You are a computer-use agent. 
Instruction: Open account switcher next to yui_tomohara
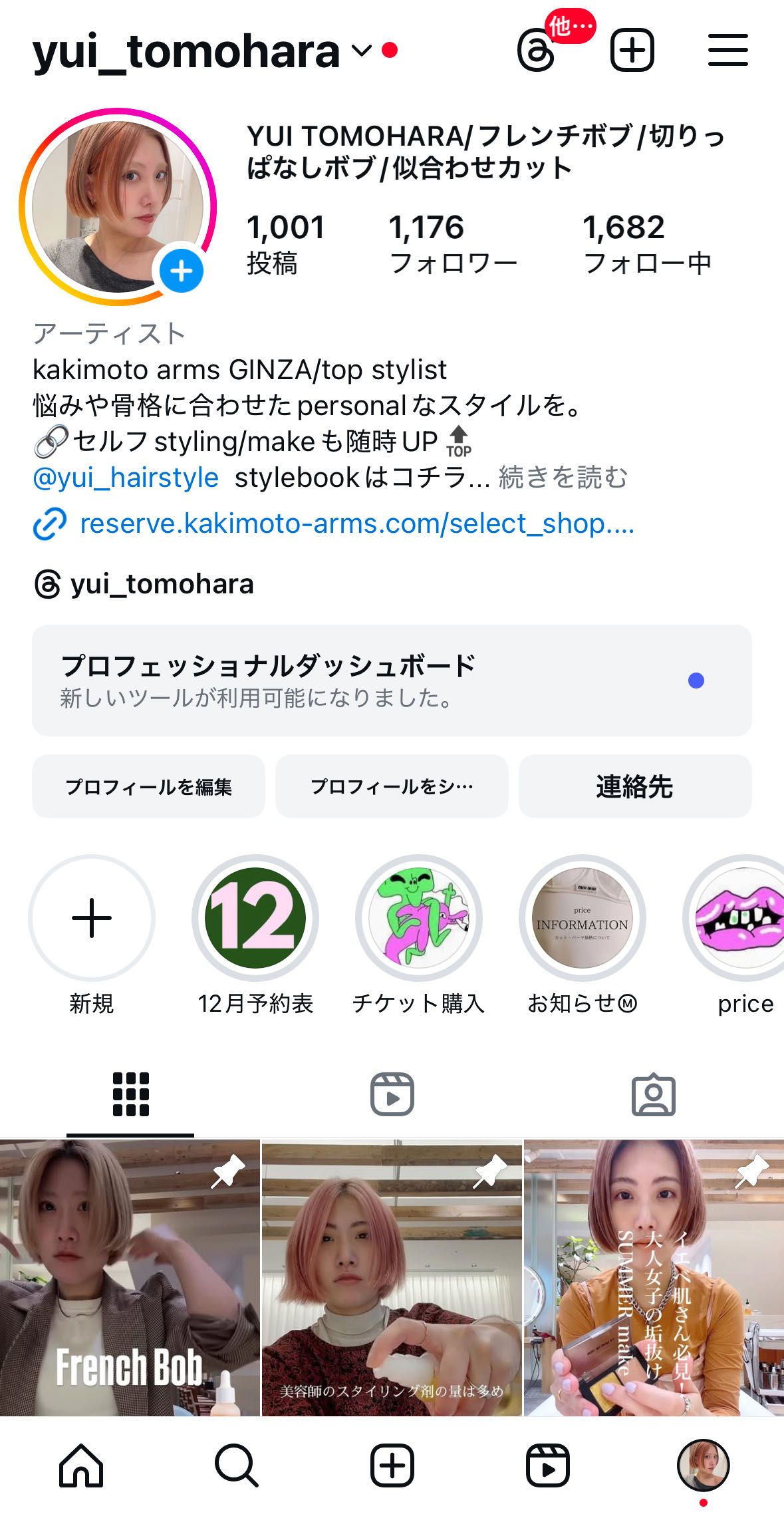(x=361, y=51)
